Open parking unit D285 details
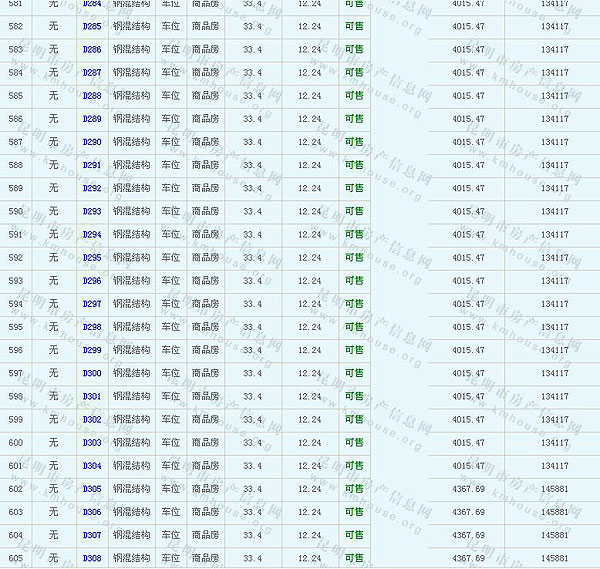 [x=91, y=27]
